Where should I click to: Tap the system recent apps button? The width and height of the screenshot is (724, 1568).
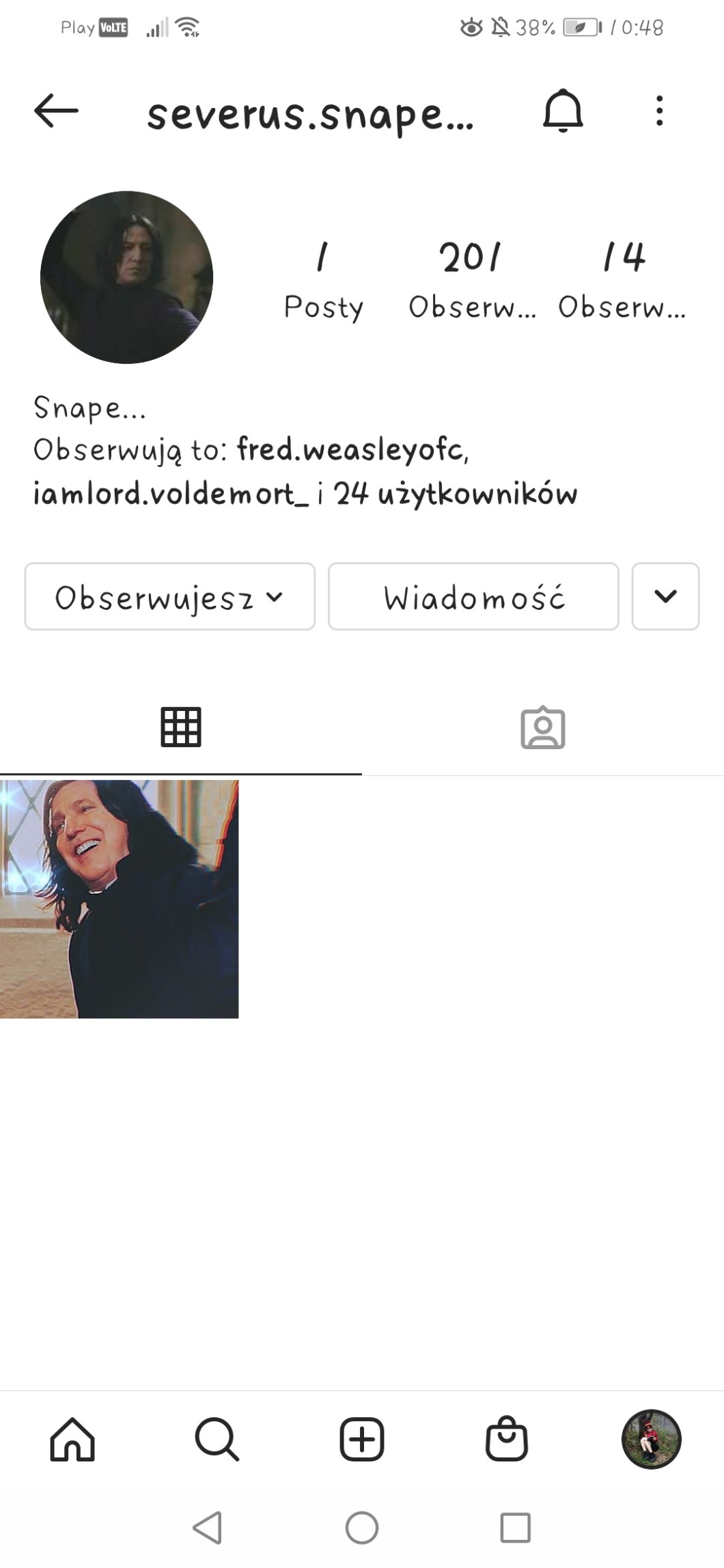(x=515, y=1528)
